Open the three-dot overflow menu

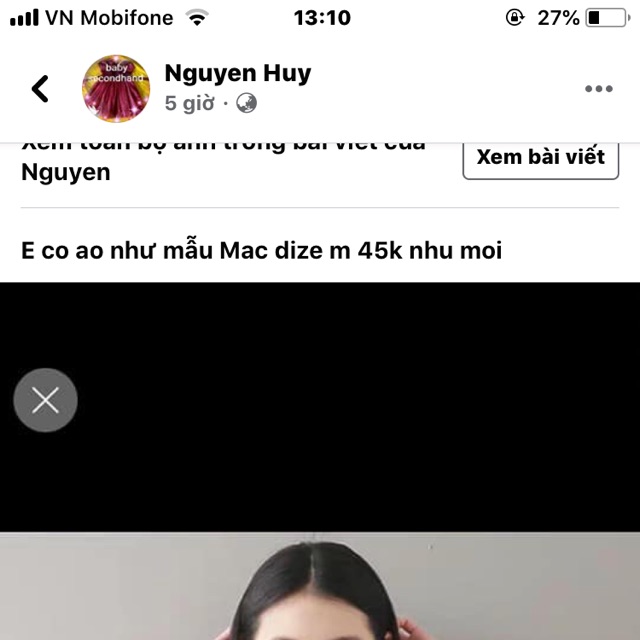(x=598, y=88)
